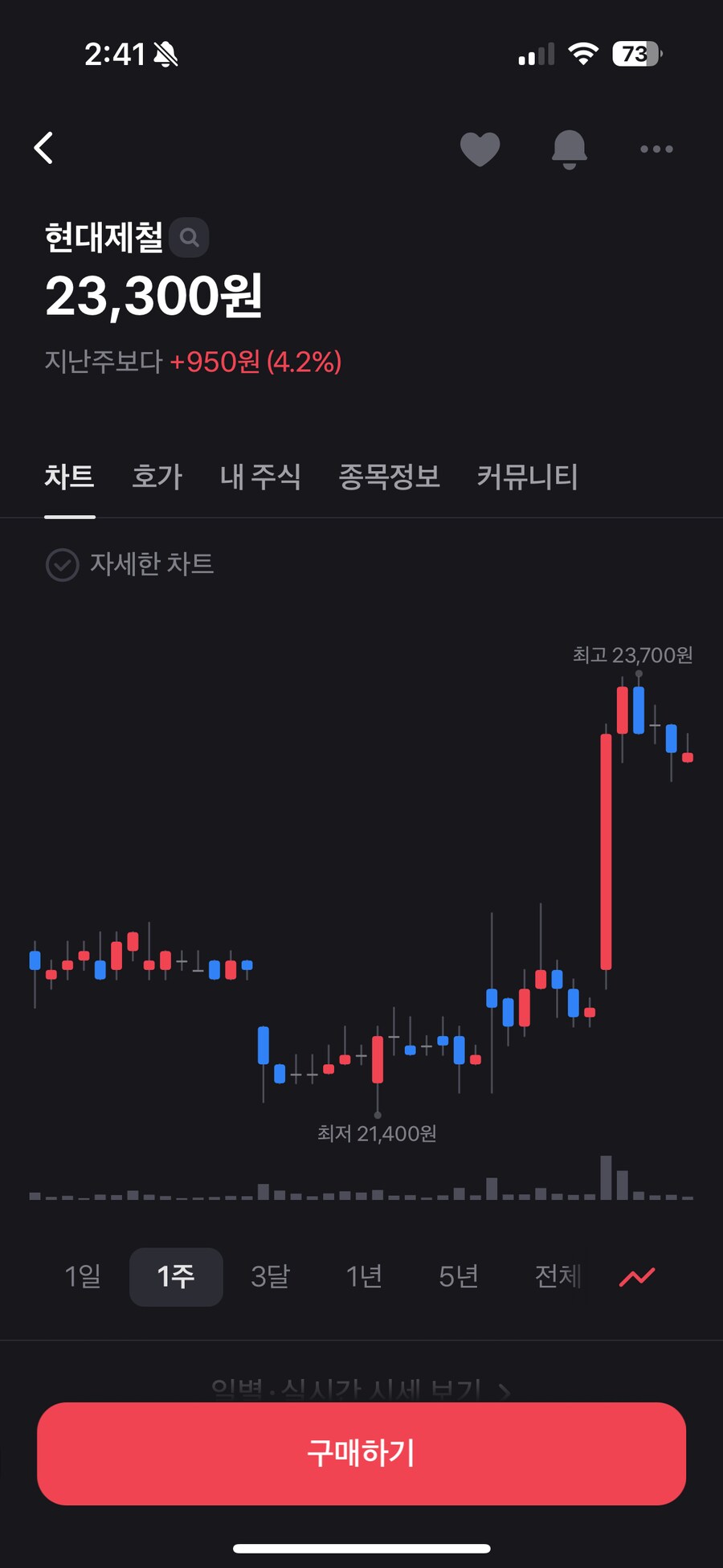Select the 1일 daily chart period
723x1568 pixels.
pyautogui.click(x=83, y=1277)
